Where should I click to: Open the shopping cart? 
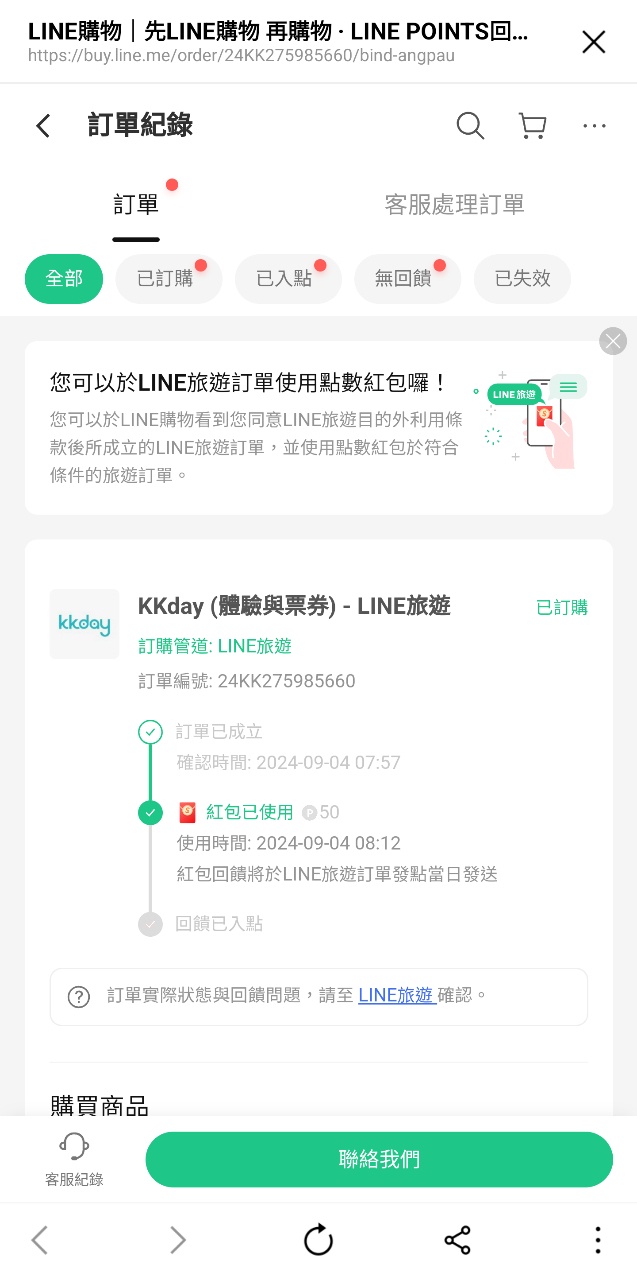[x=532, y=126]
